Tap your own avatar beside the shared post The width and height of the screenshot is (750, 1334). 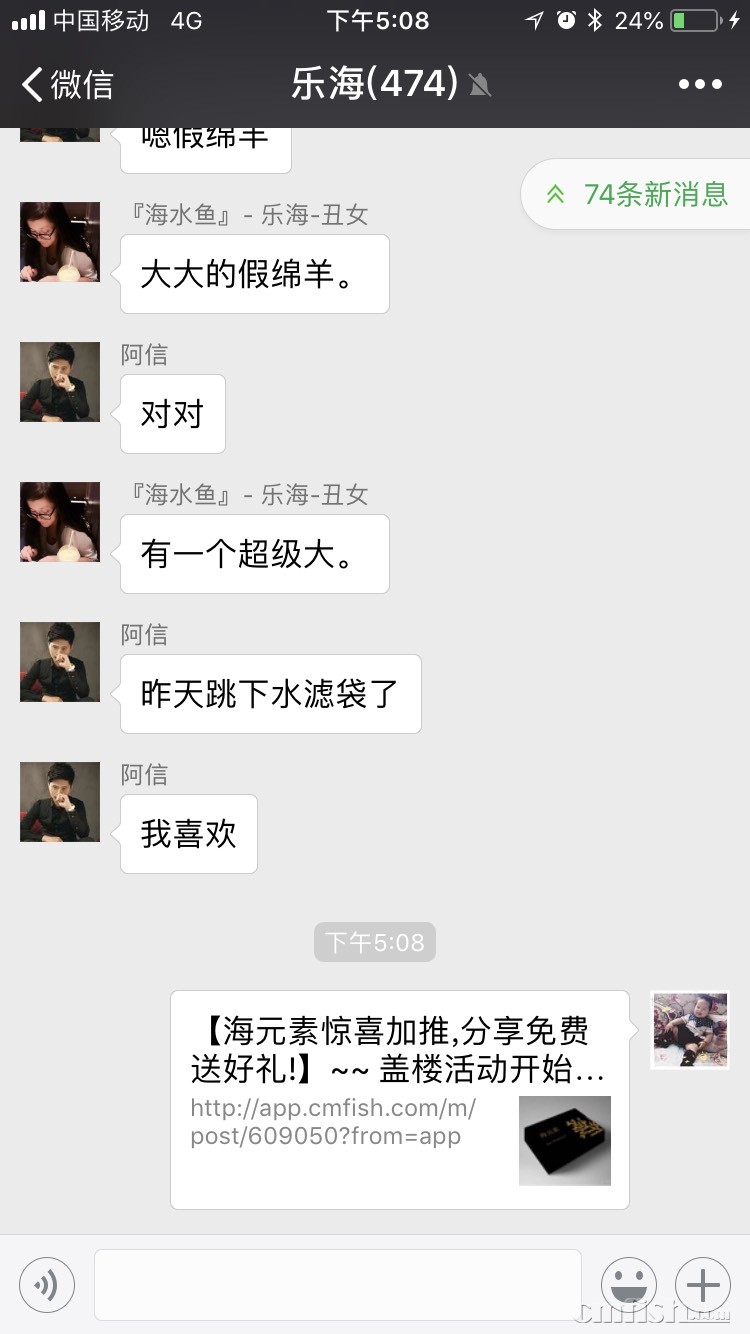[690, 1029]
